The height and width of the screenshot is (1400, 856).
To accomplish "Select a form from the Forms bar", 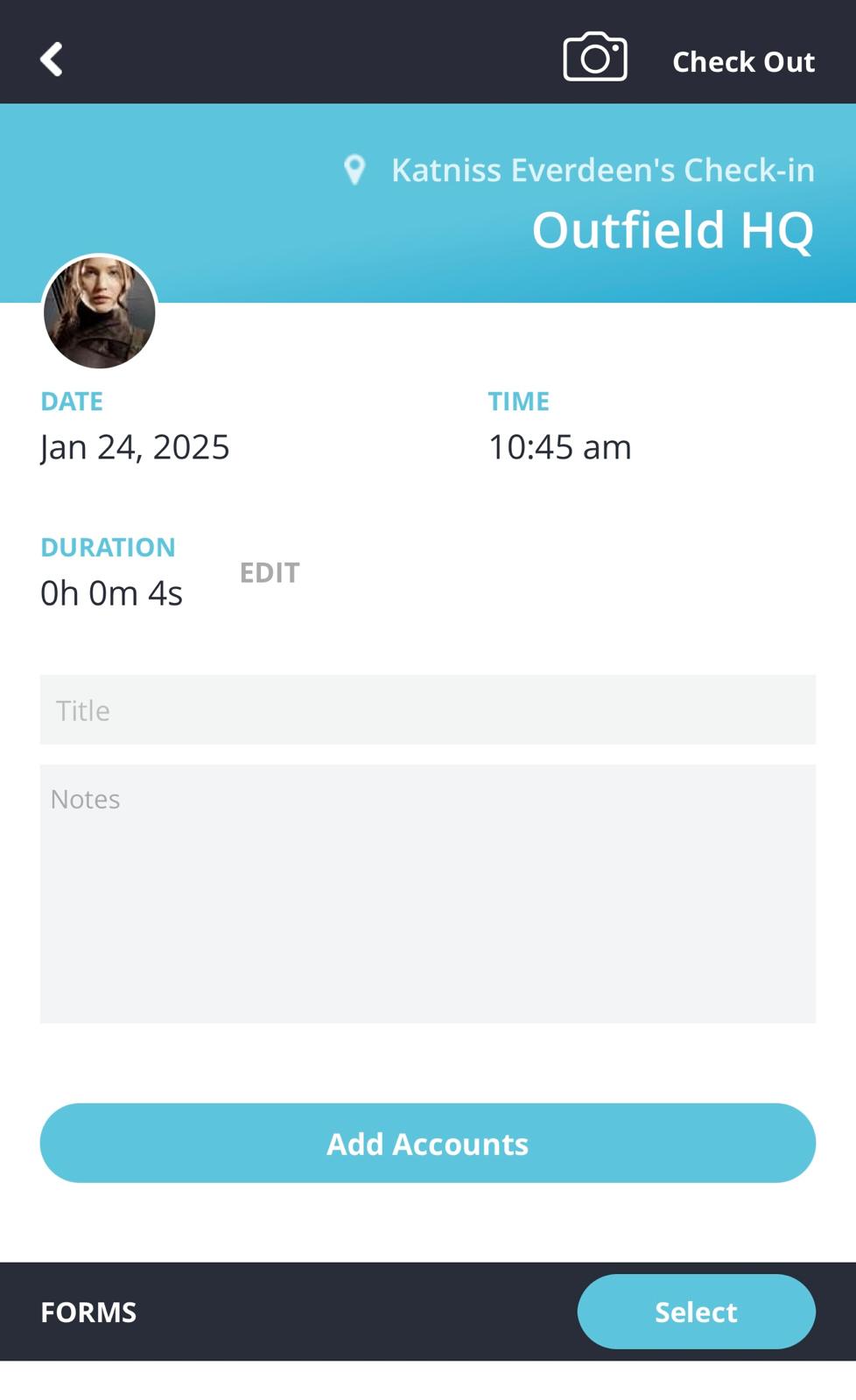I will click(697, 1312).
